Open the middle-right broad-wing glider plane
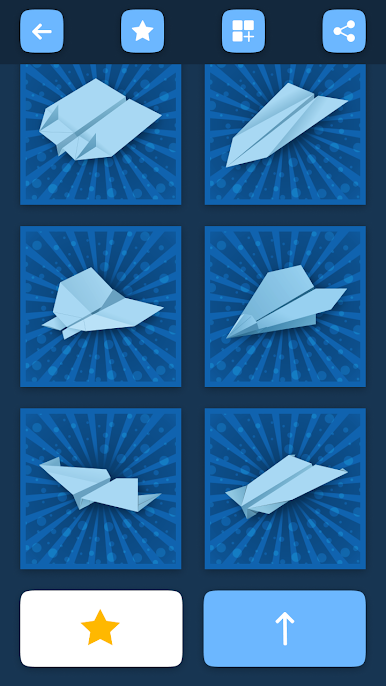 [x=285, y=306]
